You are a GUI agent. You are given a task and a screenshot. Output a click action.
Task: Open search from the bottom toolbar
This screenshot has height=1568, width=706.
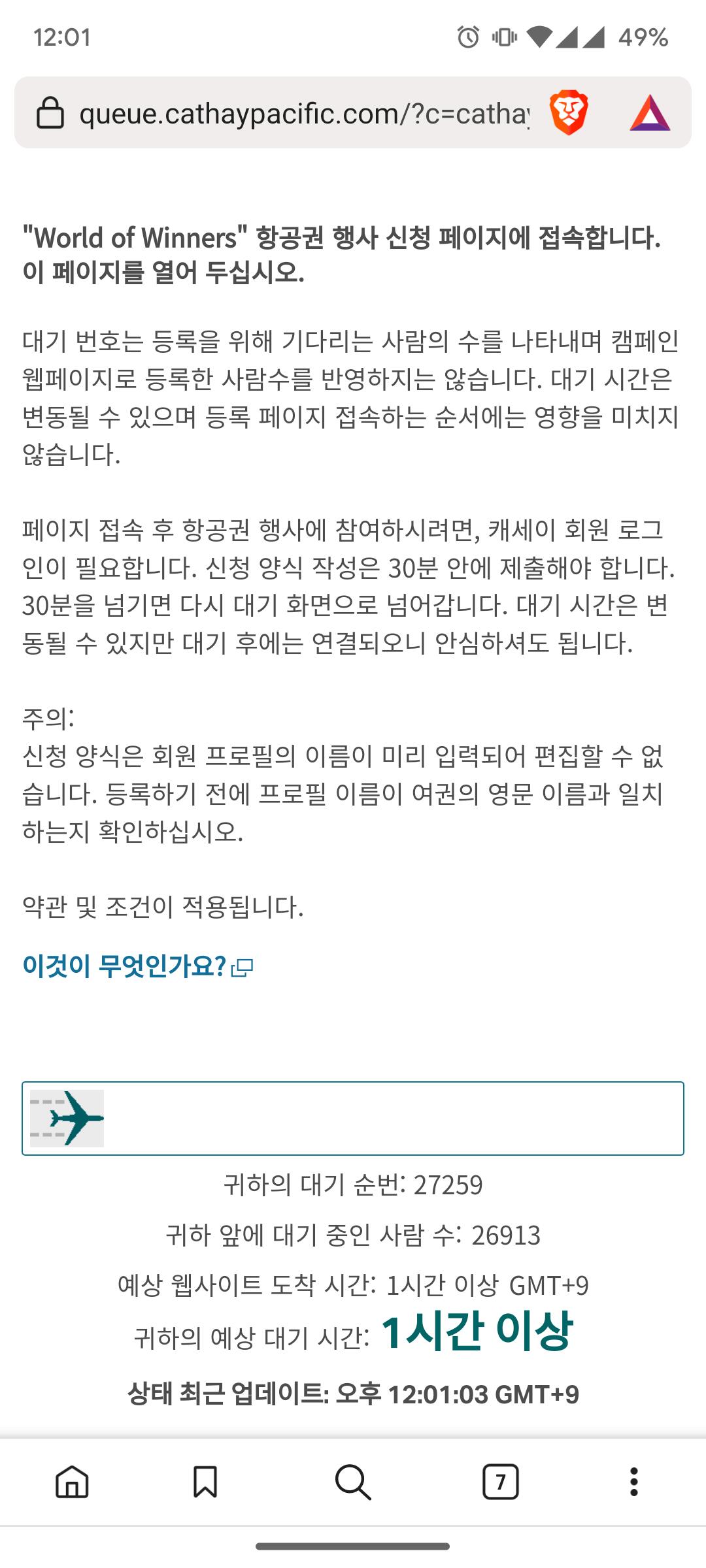tap(353, 1481)
